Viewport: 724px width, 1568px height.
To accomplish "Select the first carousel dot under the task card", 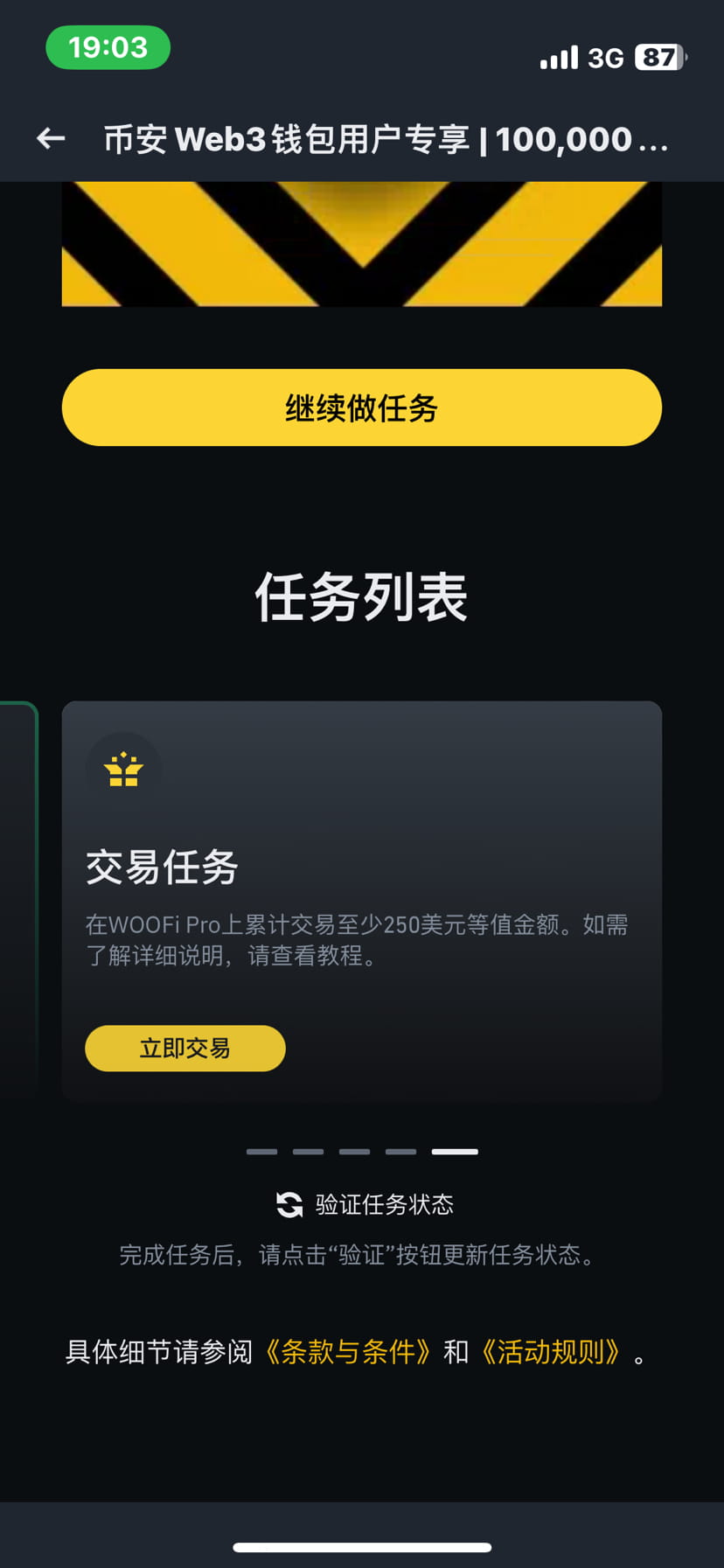I will tap(262, 1152).
